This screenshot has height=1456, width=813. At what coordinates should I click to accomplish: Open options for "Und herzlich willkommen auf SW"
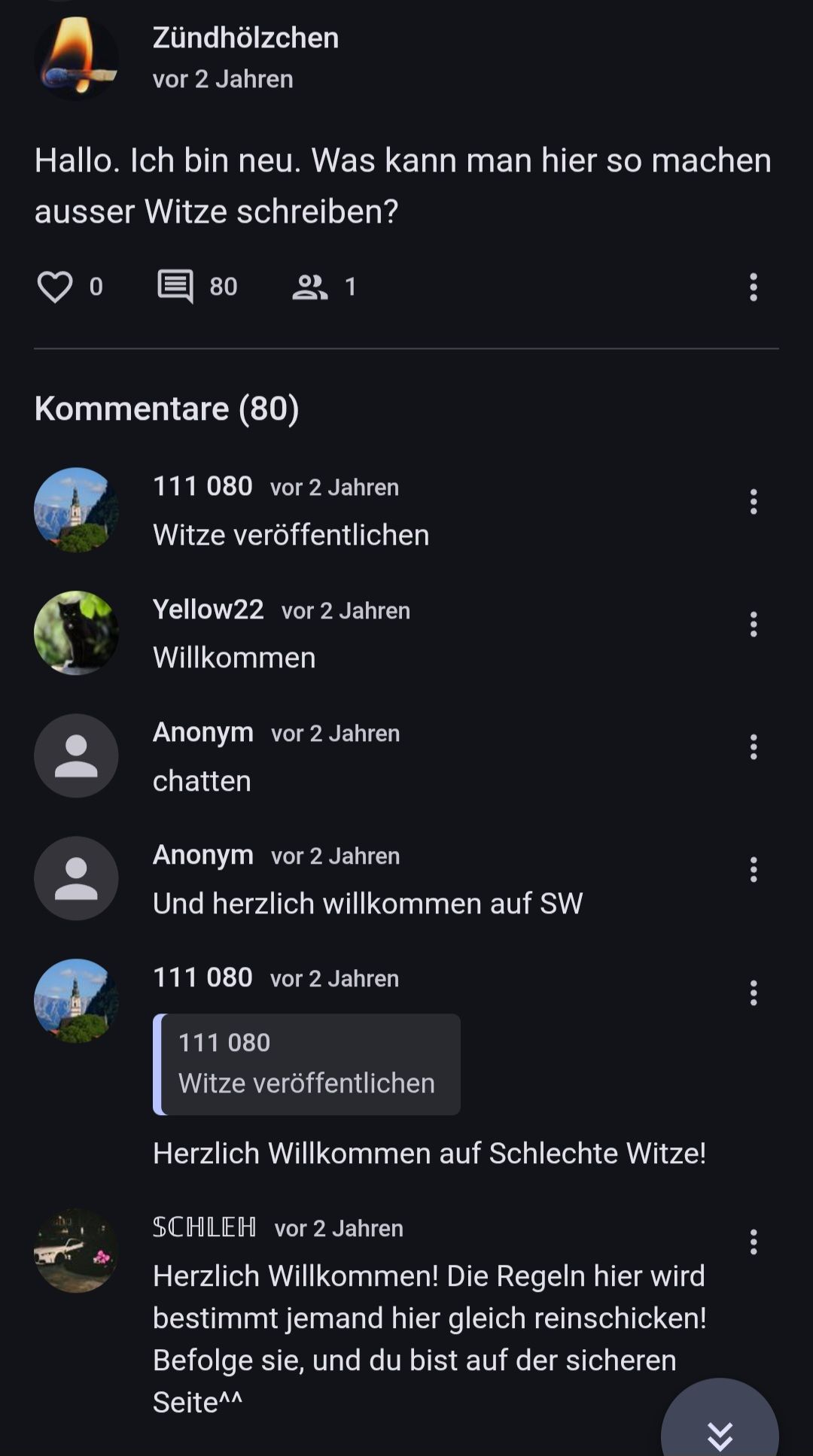[753, 870]
